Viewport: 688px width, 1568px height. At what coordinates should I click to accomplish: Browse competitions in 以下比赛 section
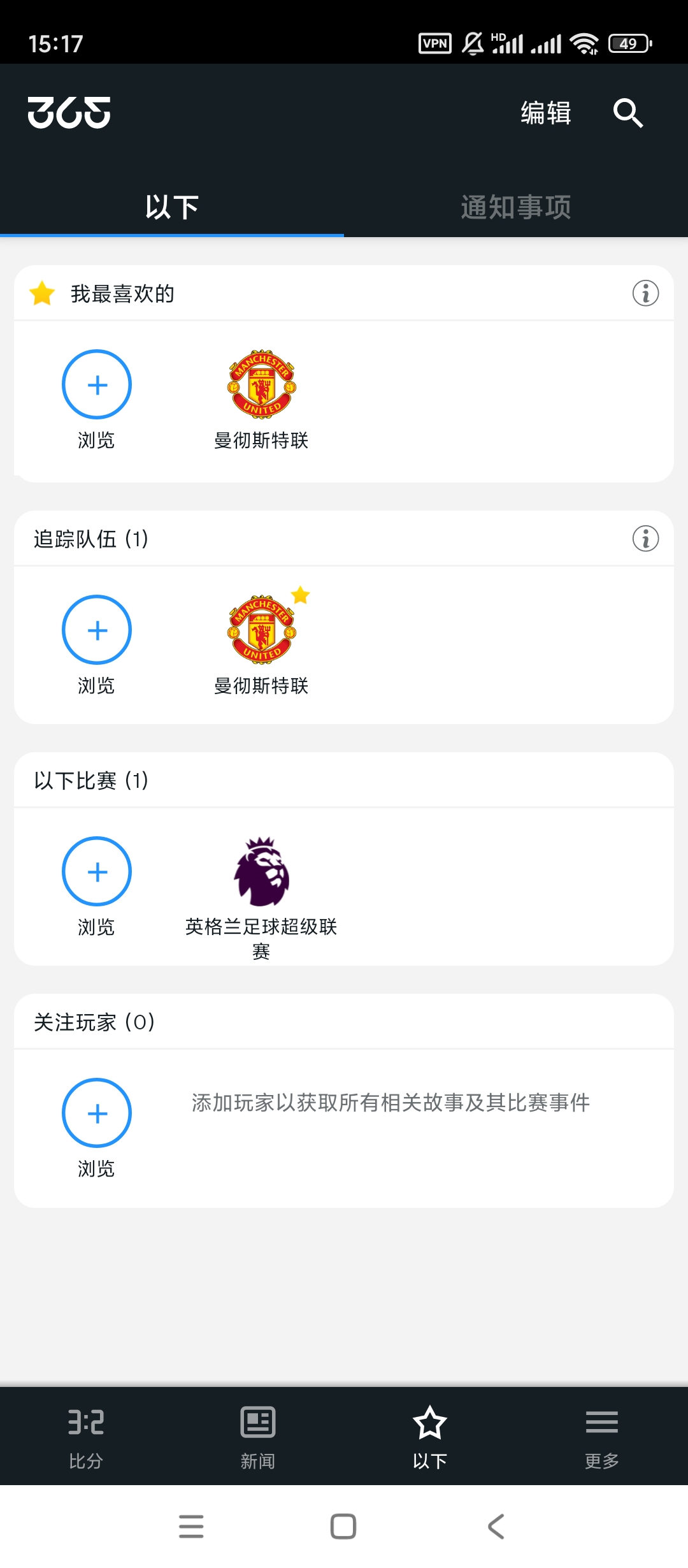click(x=97, y=871)
